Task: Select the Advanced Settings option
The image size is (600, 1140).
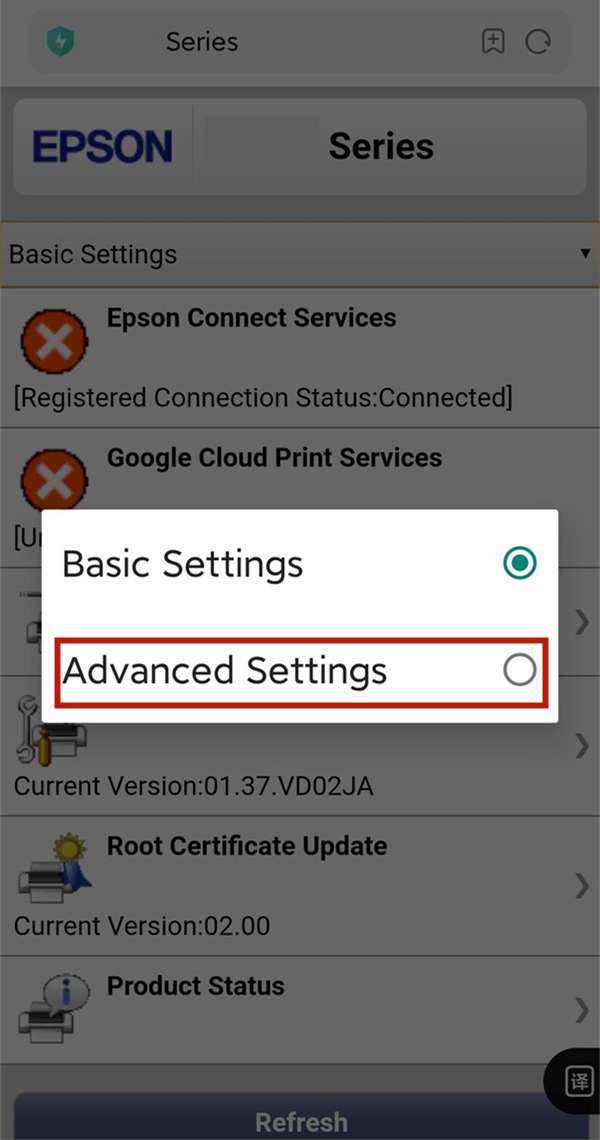Action: tap(300, 670)
